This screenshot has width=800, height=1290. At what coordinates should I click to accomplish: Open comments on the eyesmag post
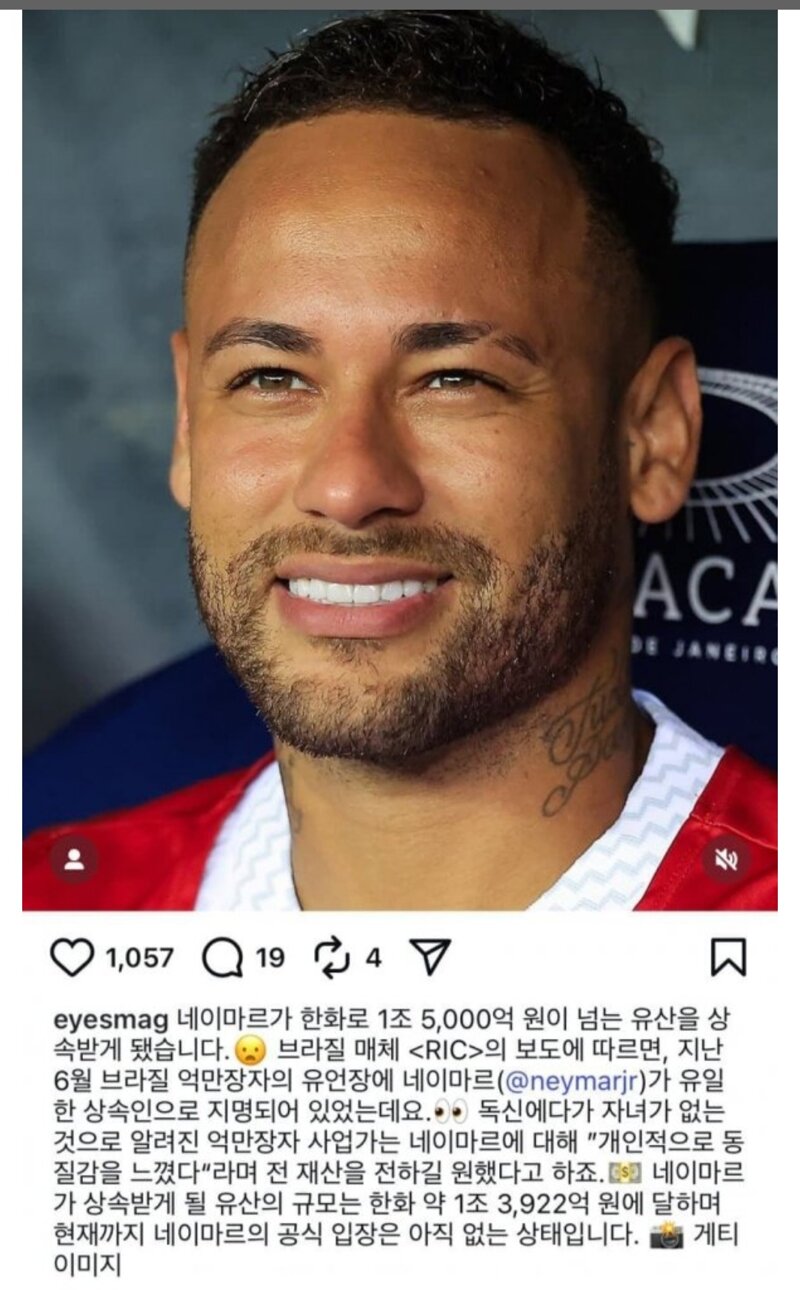(x=222, y=957)
